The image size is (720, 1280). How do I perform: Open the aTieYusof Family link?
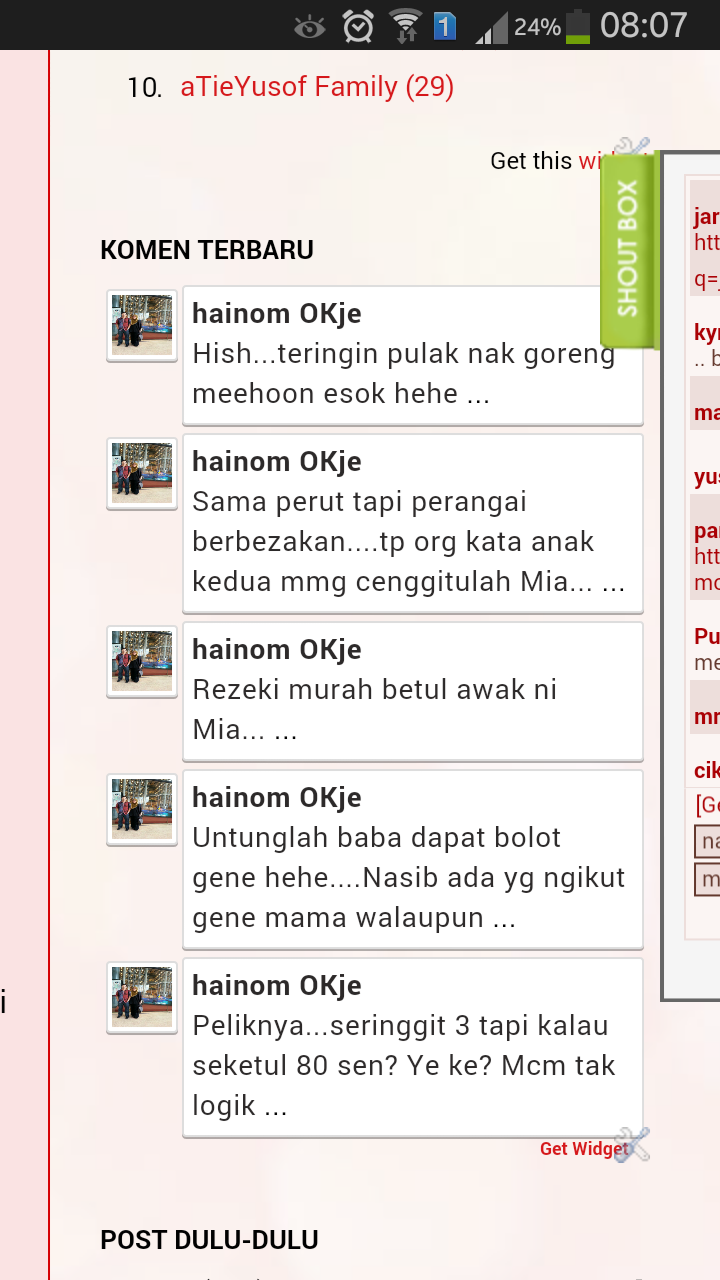[316, 88]
